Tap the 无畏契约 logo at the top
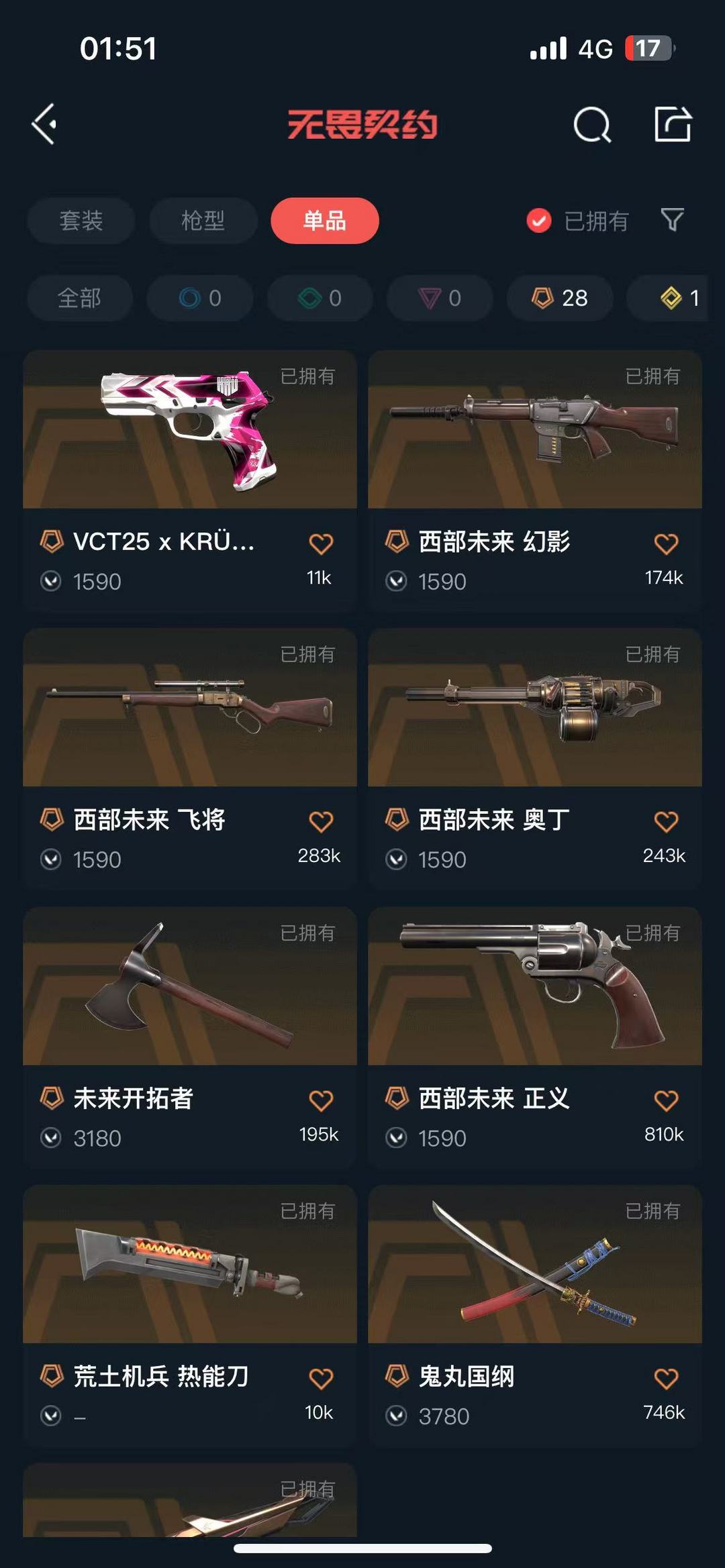725x1568 pixels. (x=362, y=125)
